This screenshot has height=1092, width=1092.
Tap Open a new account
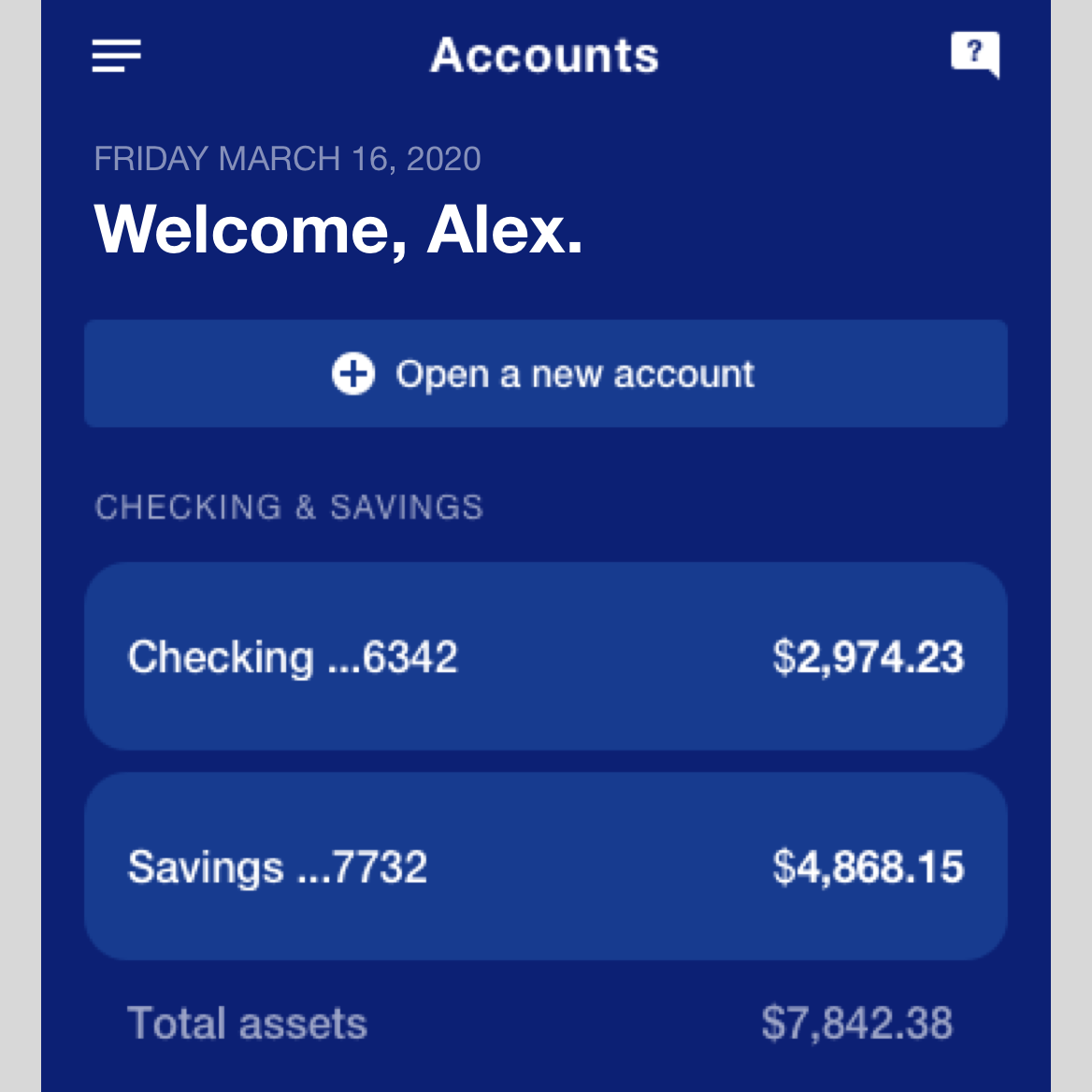545,374
